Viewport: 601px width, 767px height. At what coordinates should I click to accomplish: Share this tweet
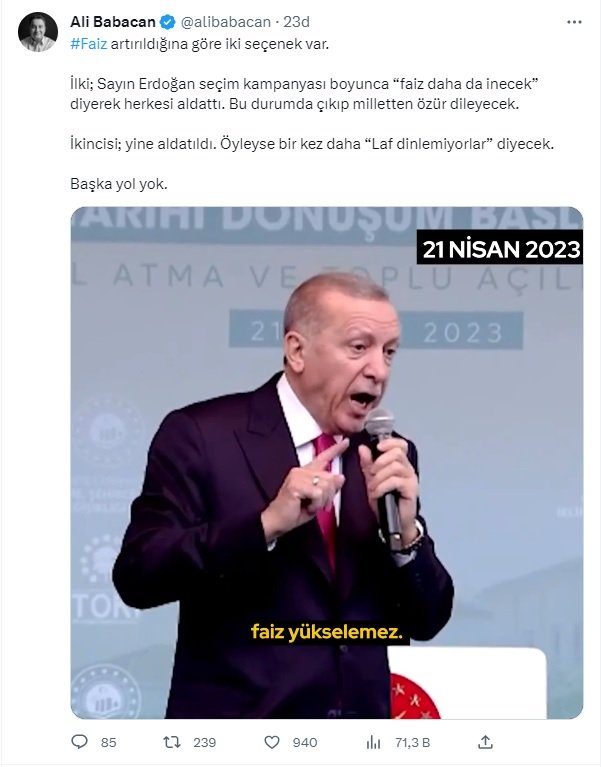(486, 742)
